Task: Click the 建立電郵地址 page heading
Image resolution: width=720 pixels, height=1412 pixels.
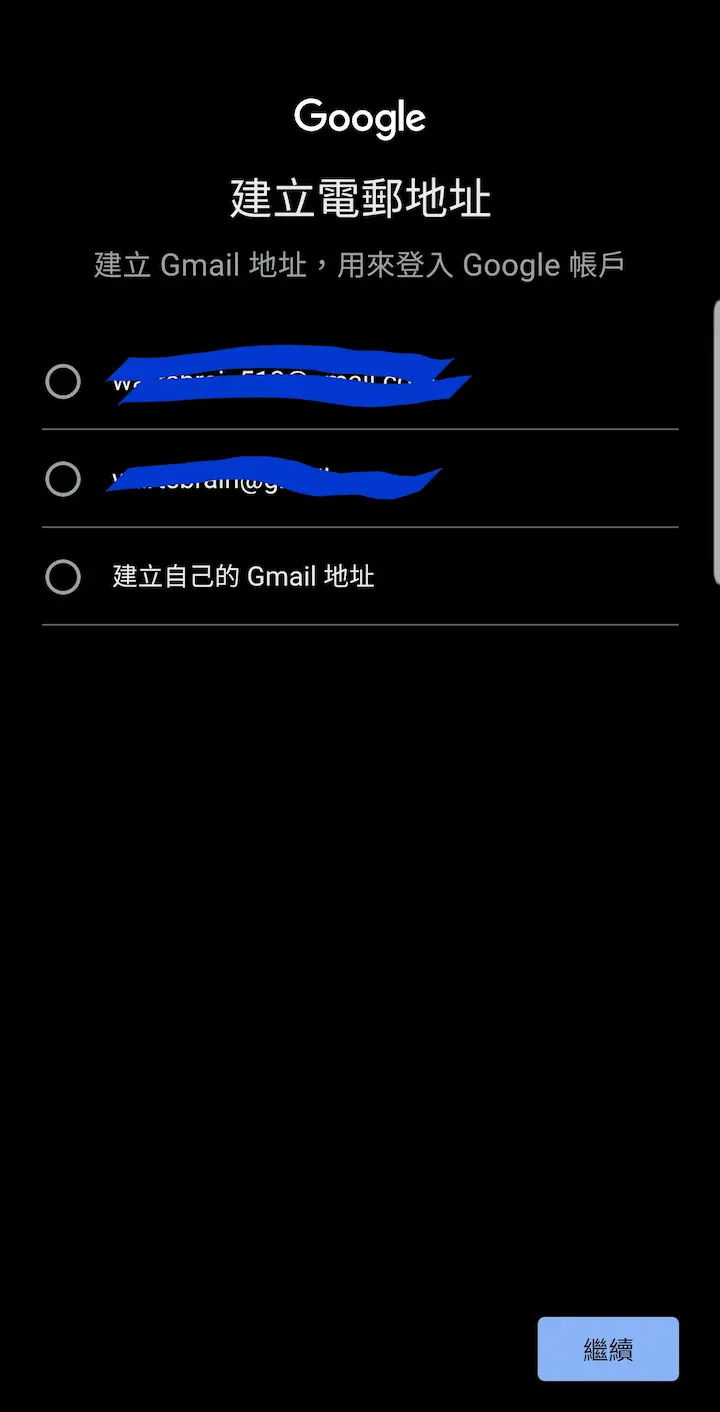Action: pos(359,198)
